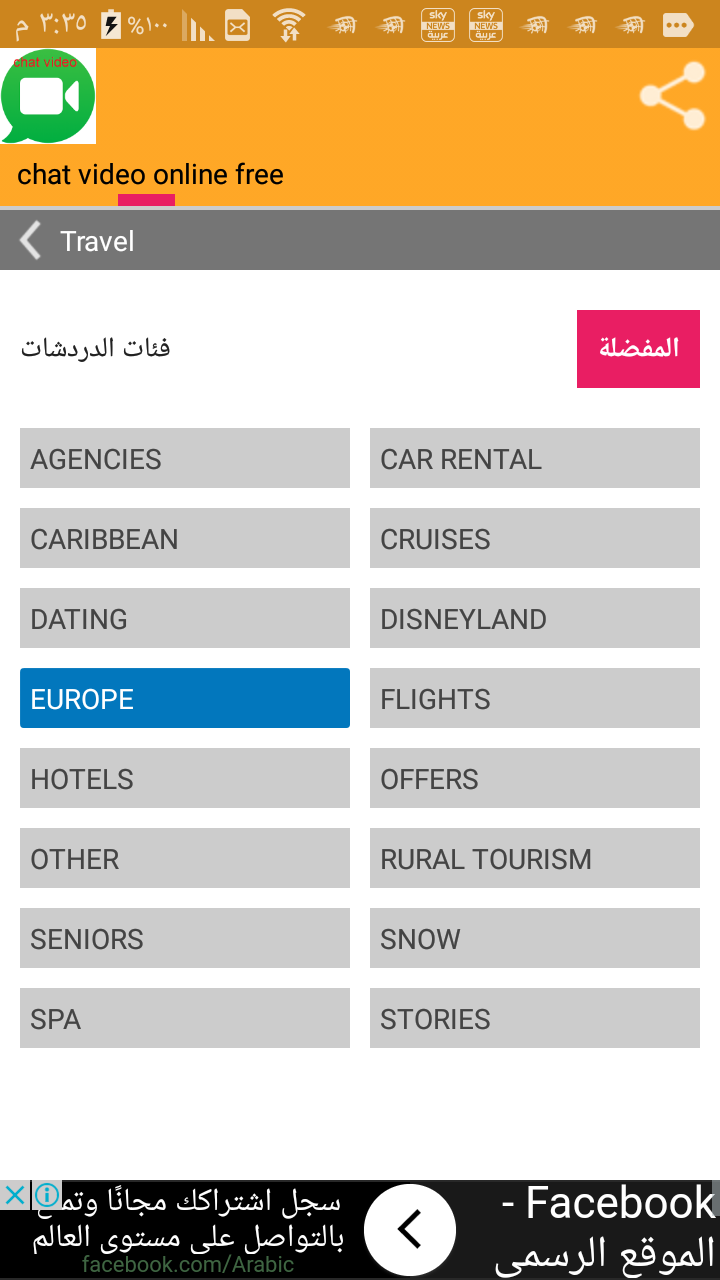Go back from Travel category
Viewport: 720px width, 1280px height.
click(31, 241)
